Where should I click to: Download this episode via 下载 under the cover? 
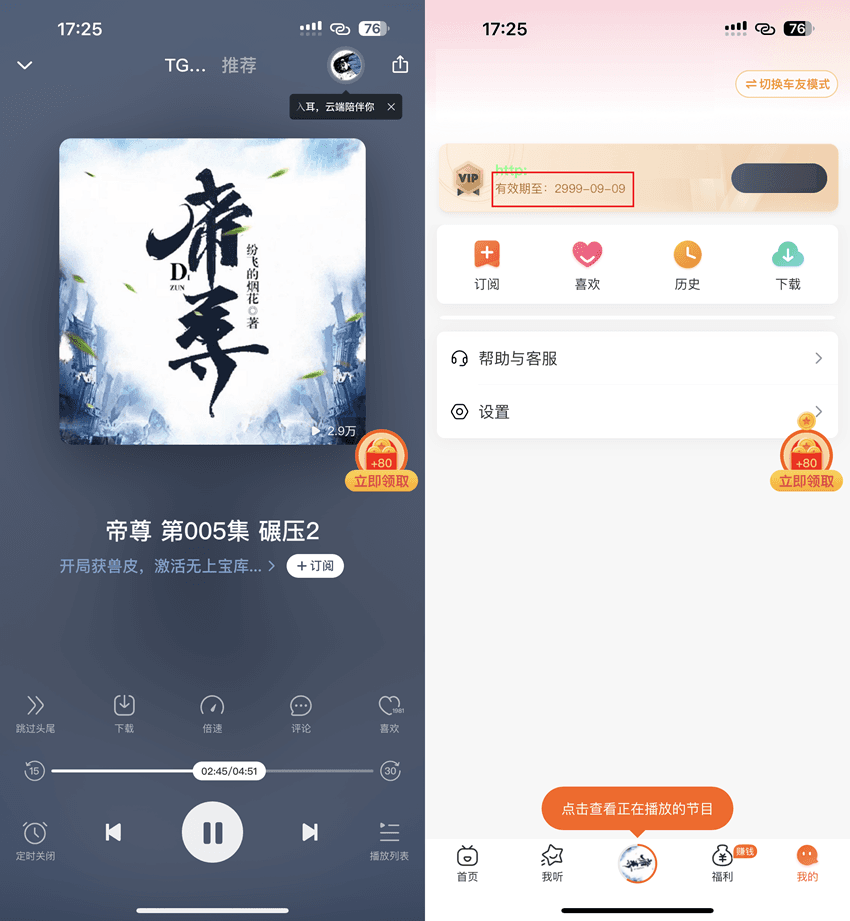(x=124, y=714)
